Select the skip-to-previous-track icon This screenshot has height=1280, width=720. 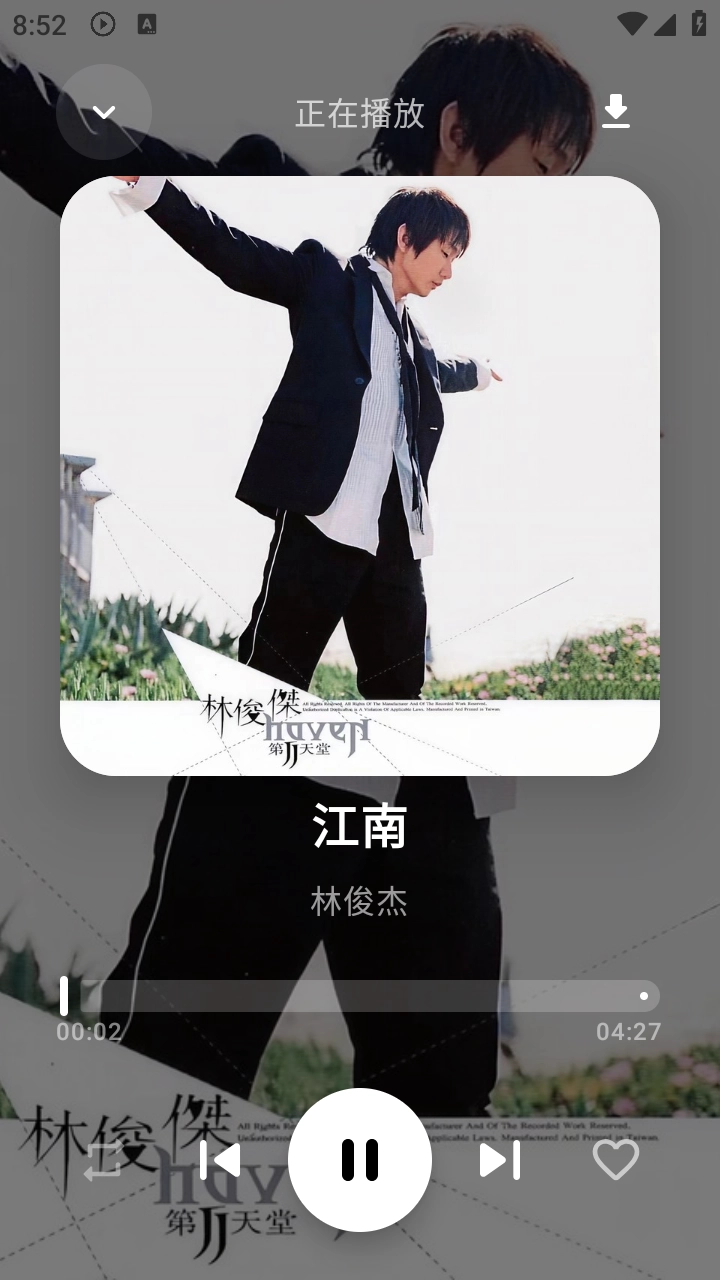click(x=222, y=1159)
